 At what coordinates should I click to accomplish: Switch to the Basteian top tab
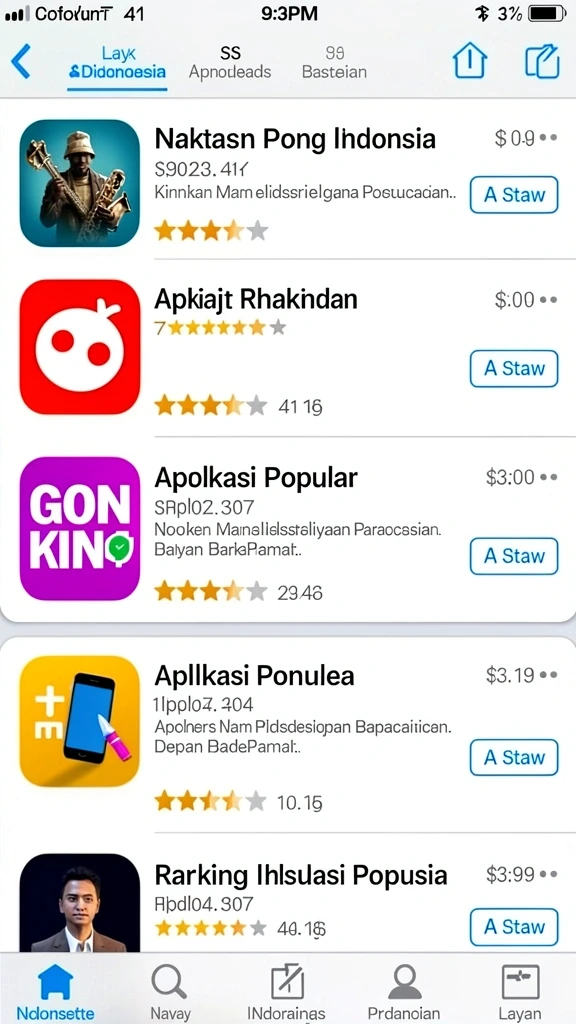[x=334, y=63]
